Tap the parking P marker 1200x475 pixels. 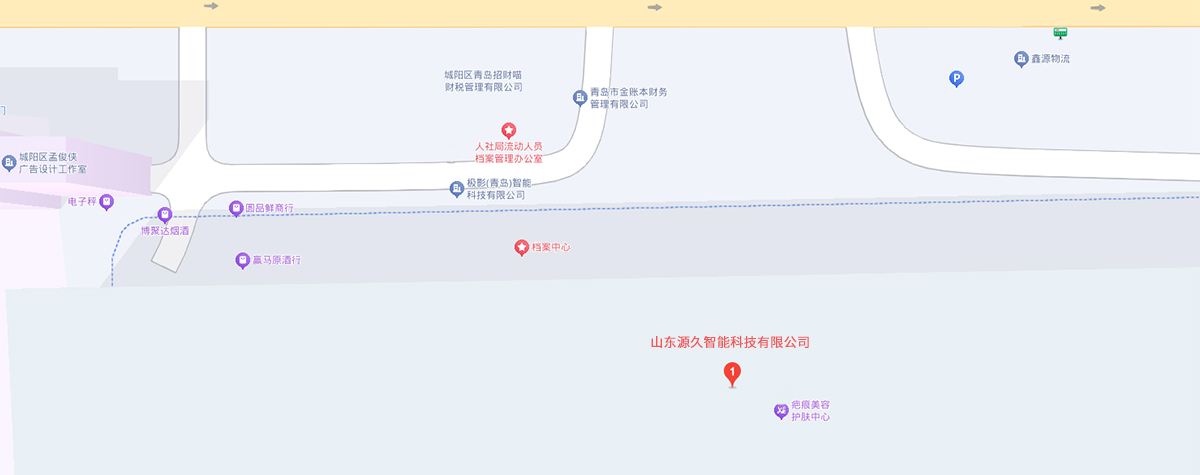click(x=955, y=78)
